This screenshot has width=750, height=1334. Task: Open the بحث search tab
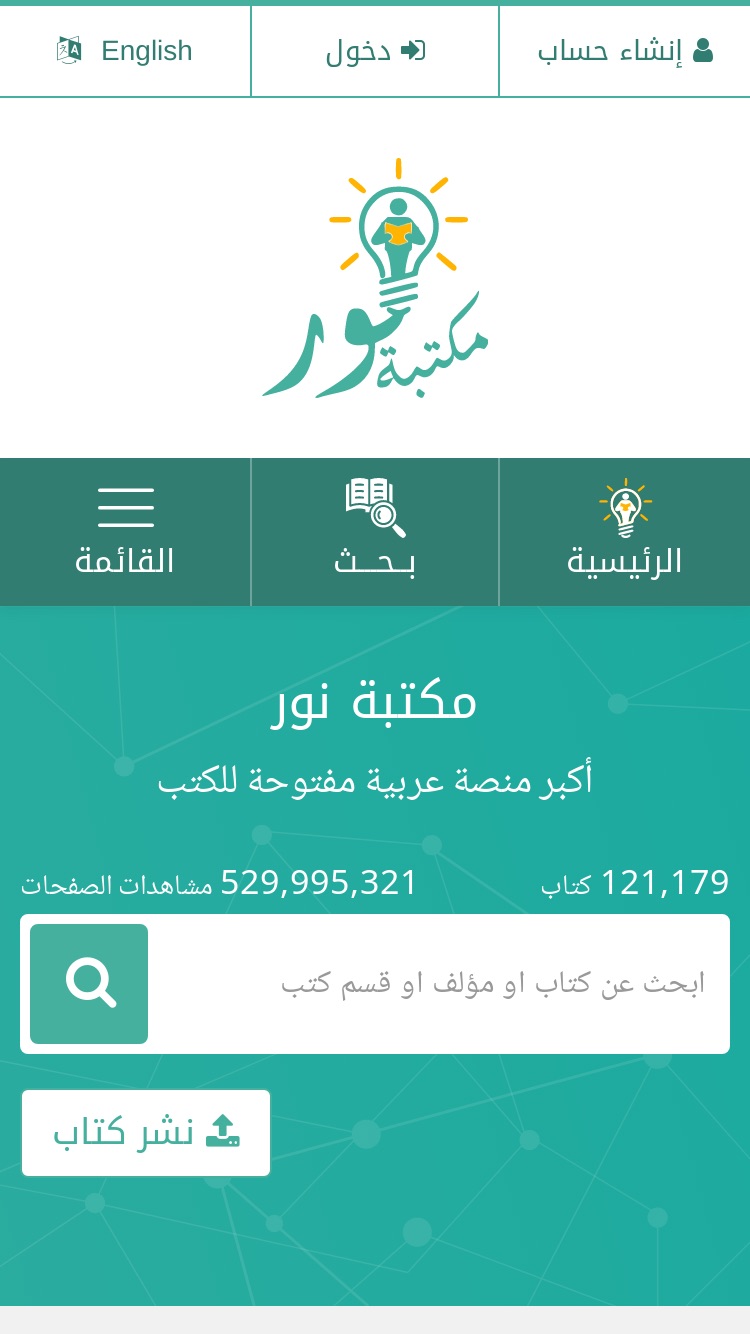coord(375,532)
